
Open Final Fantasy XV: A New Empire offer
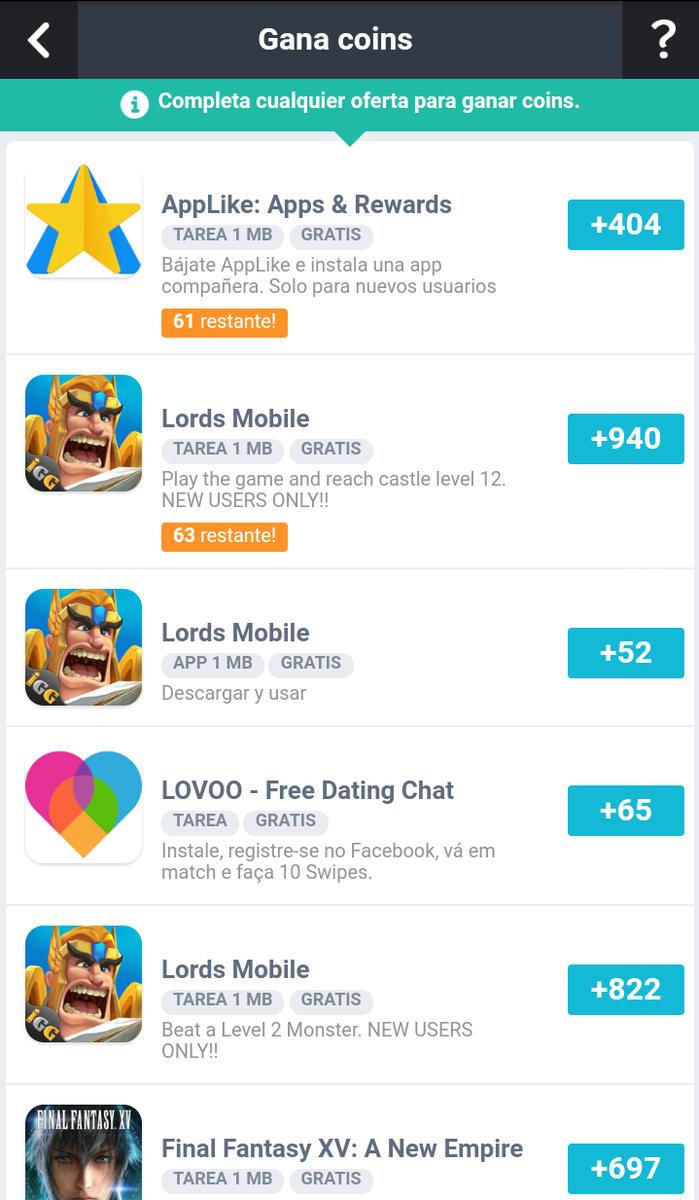[x=342, y=1149]
